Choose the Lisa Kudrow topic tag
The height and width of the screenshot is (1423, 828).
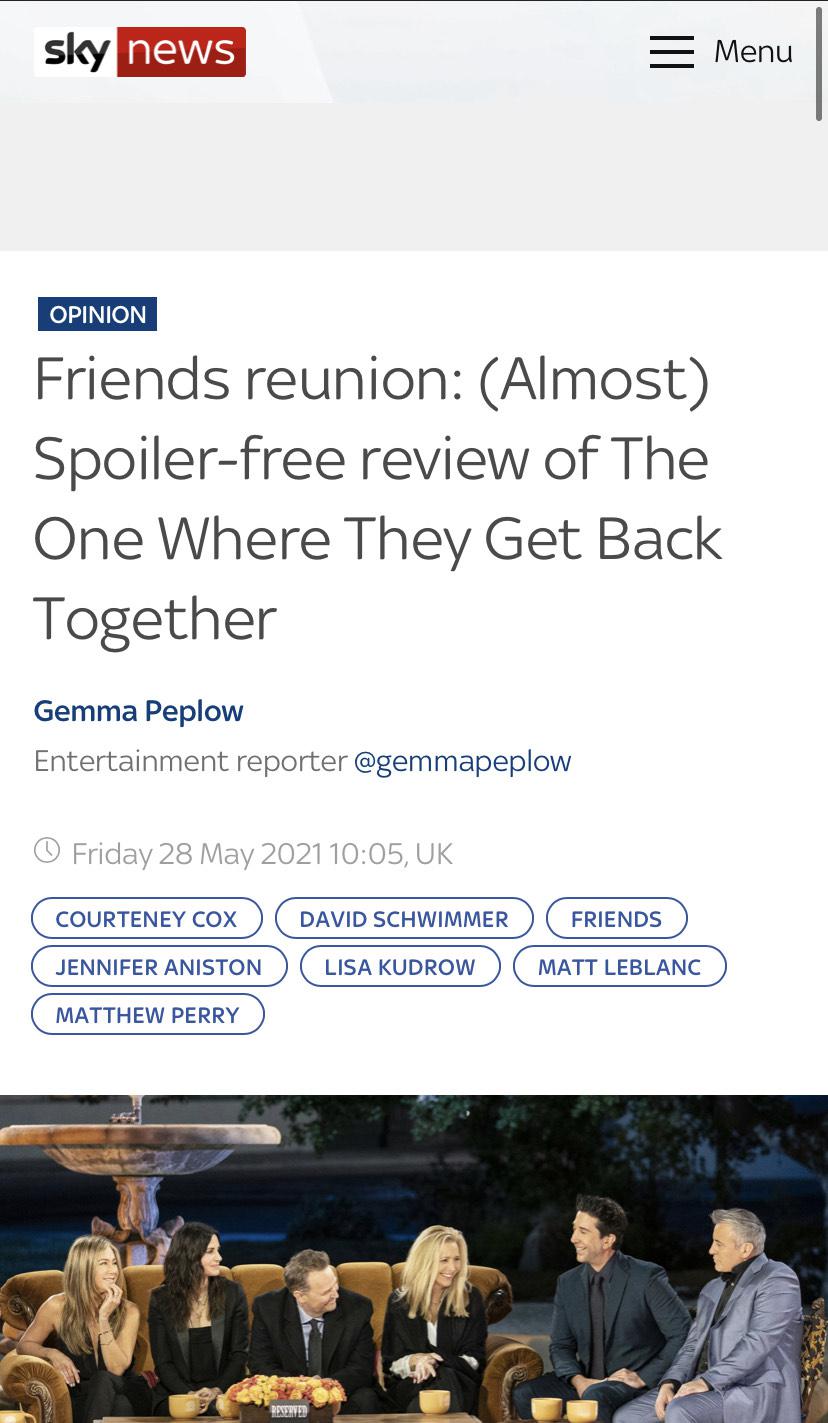click(x=400, y=967)
